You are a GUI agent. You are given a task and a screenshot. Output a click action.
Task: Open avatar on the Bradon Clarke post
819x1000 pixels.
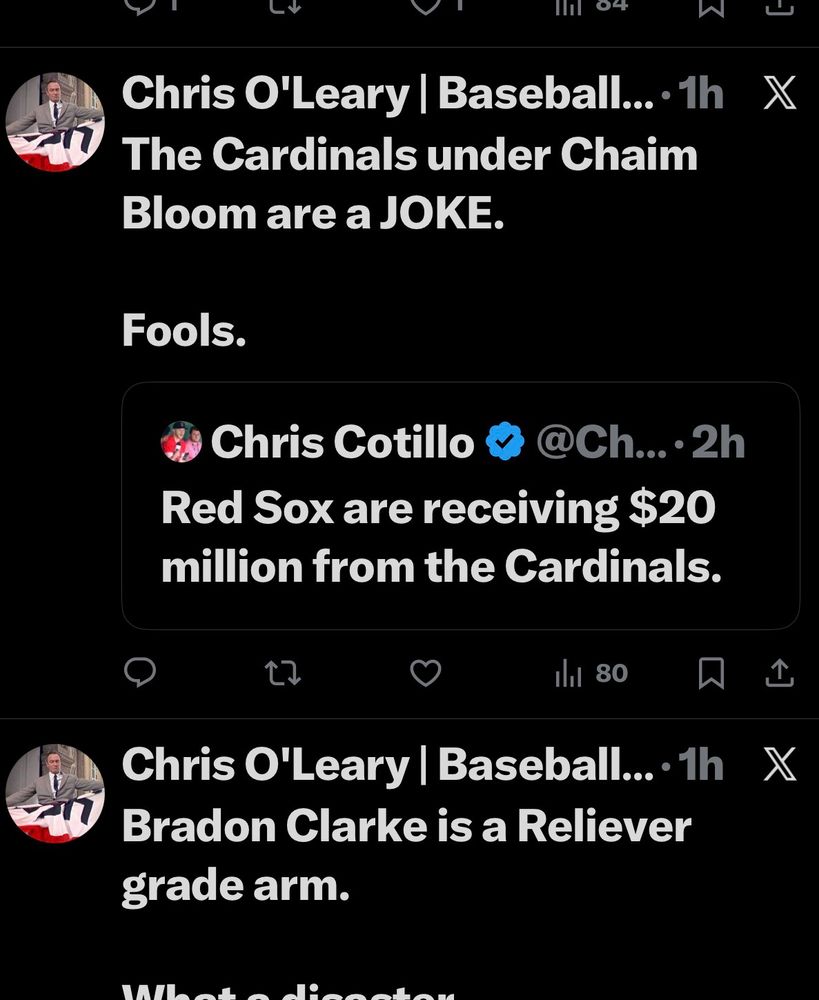pyautogui.click(x=55, y=794)
